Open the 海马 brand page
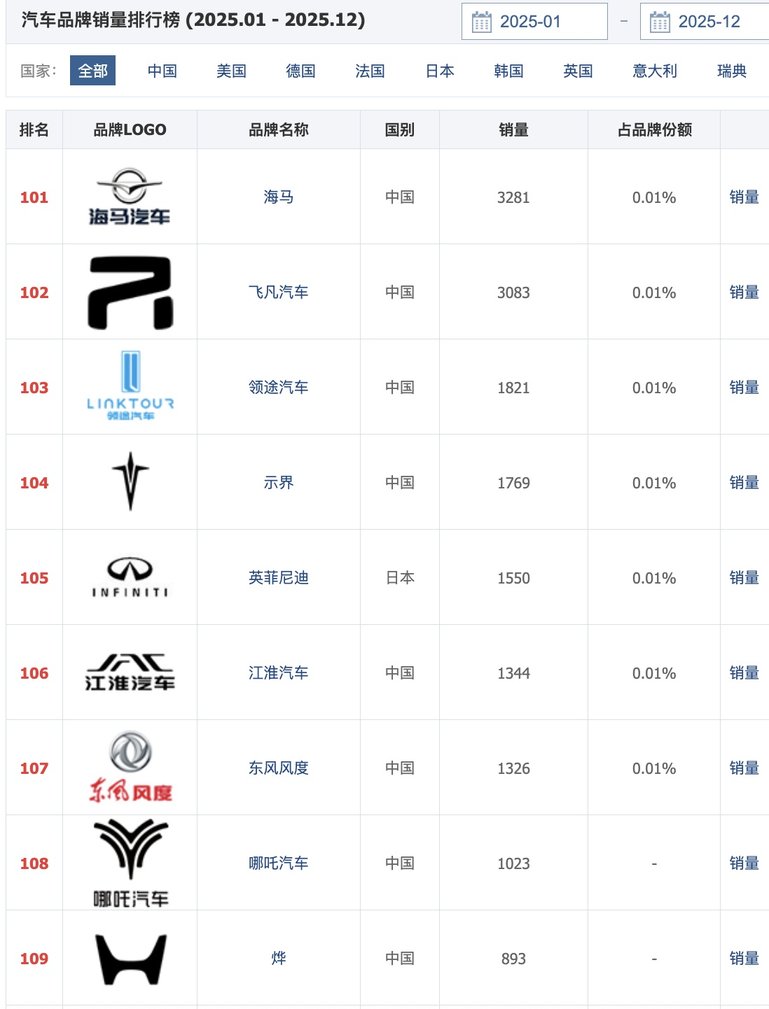 point(278,197)
